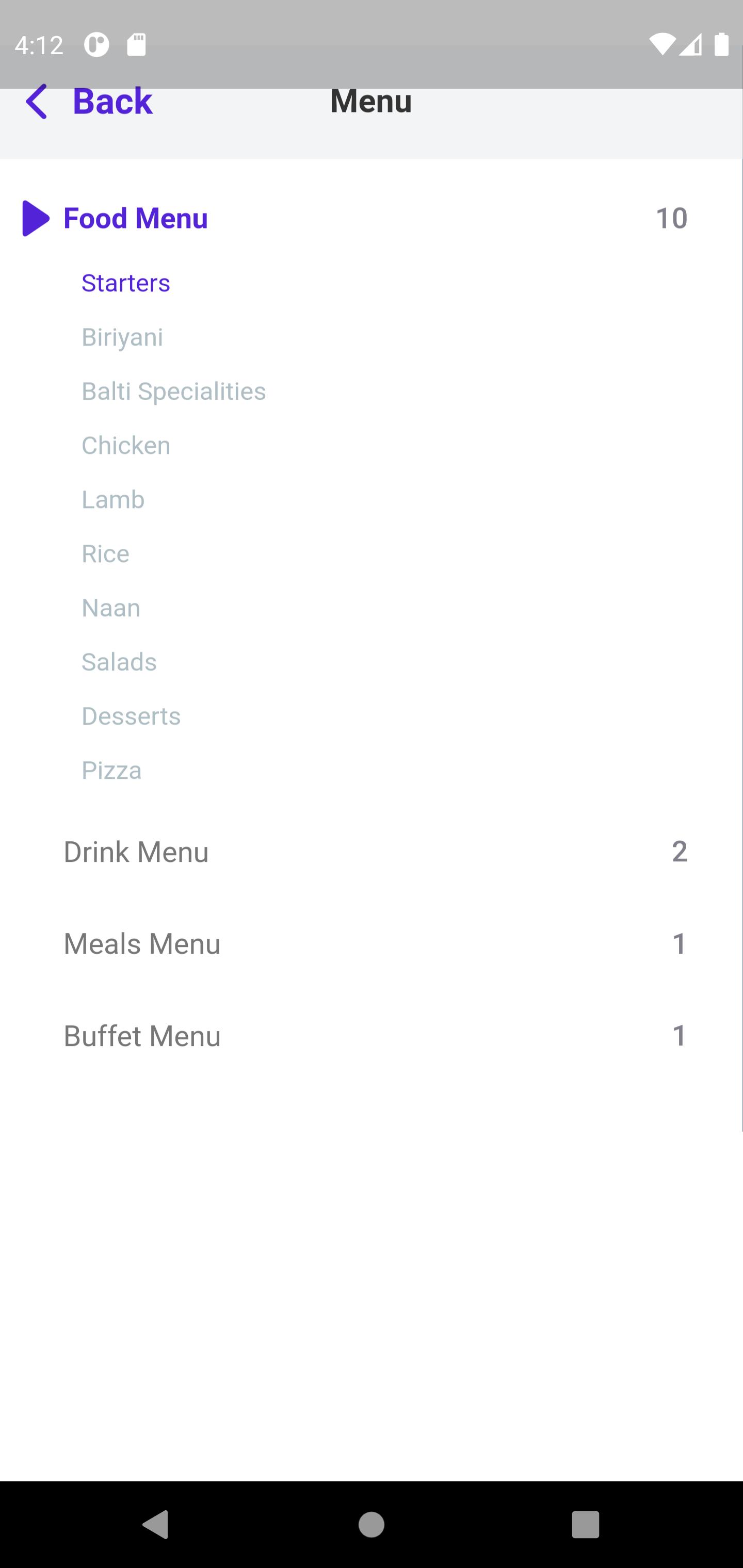Open the Pizza category
This screenshot has width=743, height=1568.
coord(111,771)
